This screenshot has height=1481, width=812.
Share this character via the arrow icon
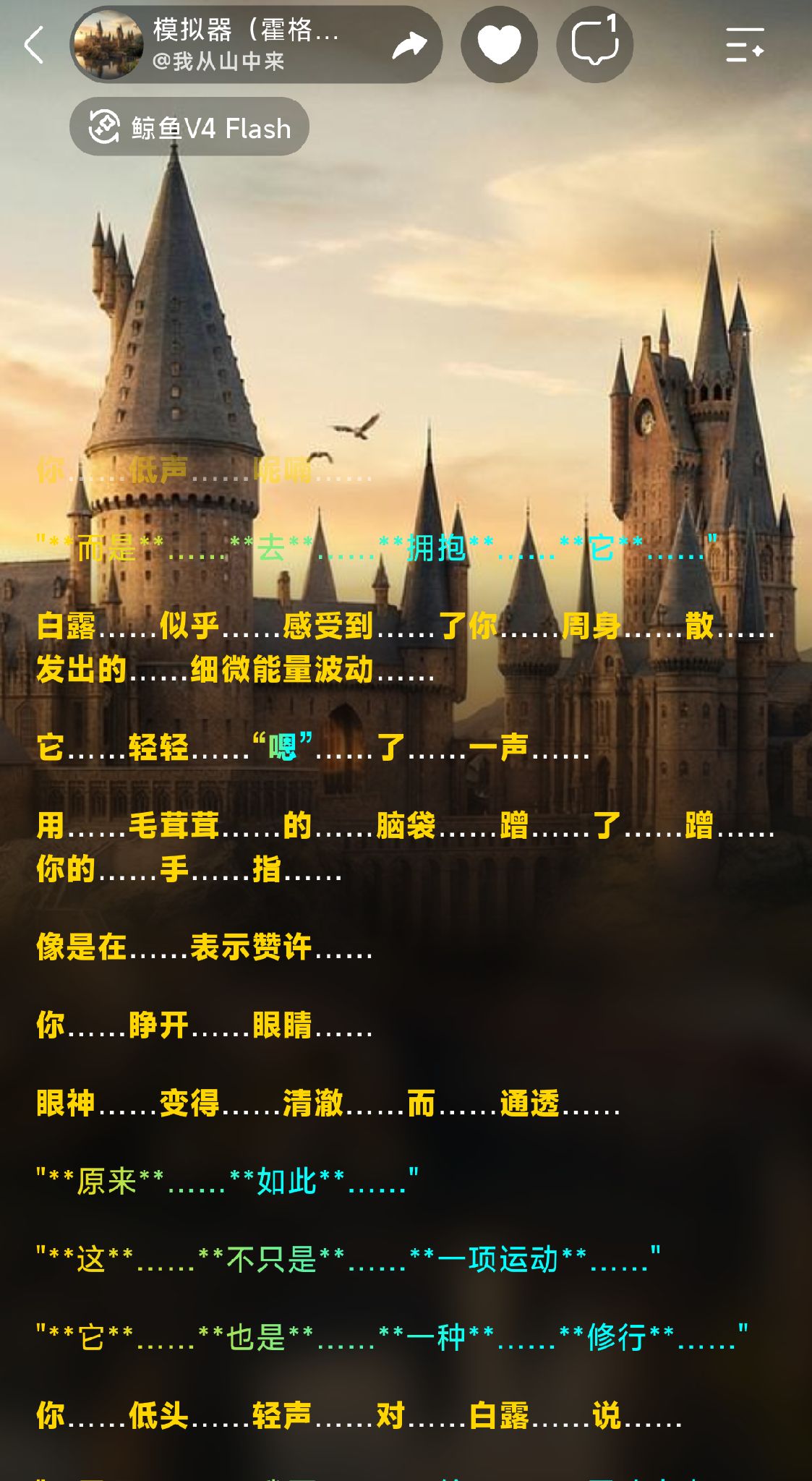coord(409,45)
